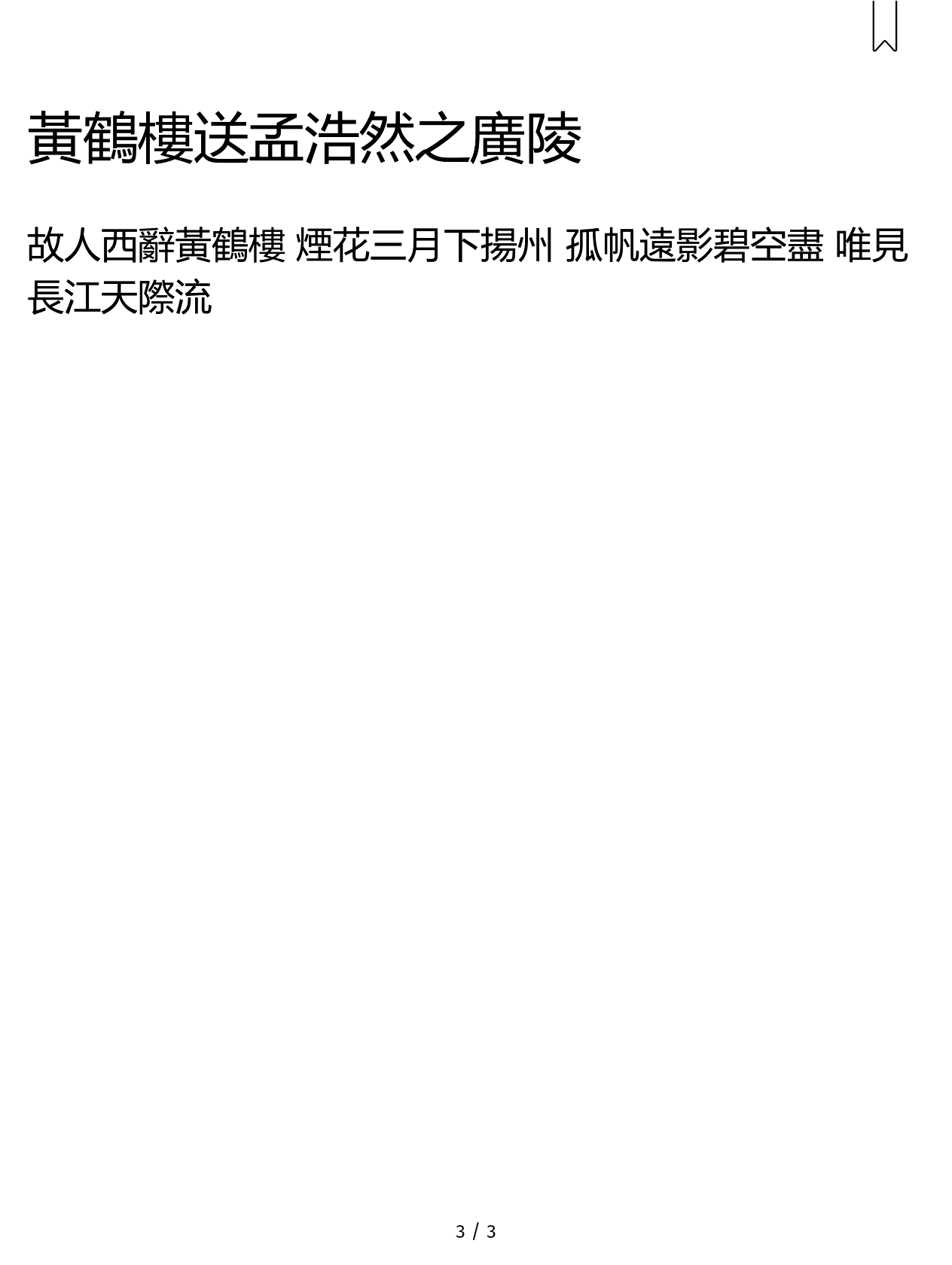Screen dimensions: 952x1265
Task: Bookmark this page with the ribbon icon
Action: pos(884,26)
